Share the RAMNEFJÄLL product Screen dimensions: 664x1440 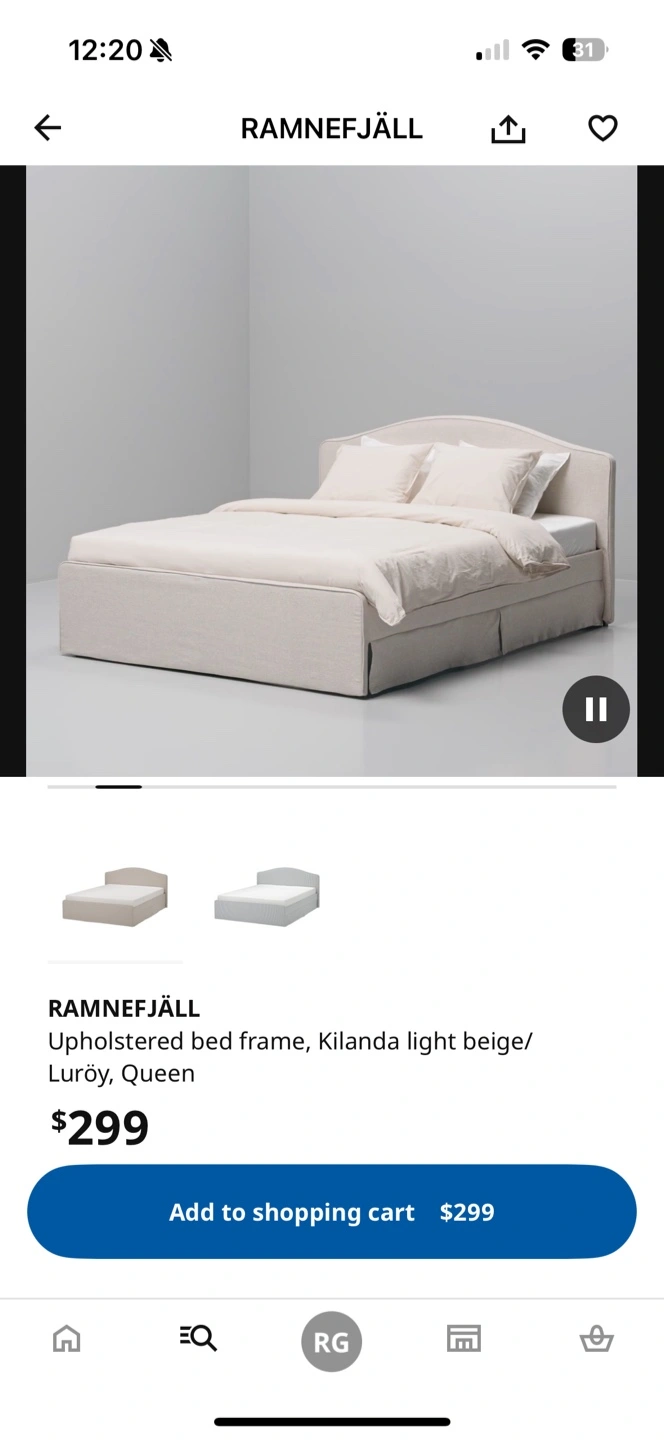[x=508, y=128]
